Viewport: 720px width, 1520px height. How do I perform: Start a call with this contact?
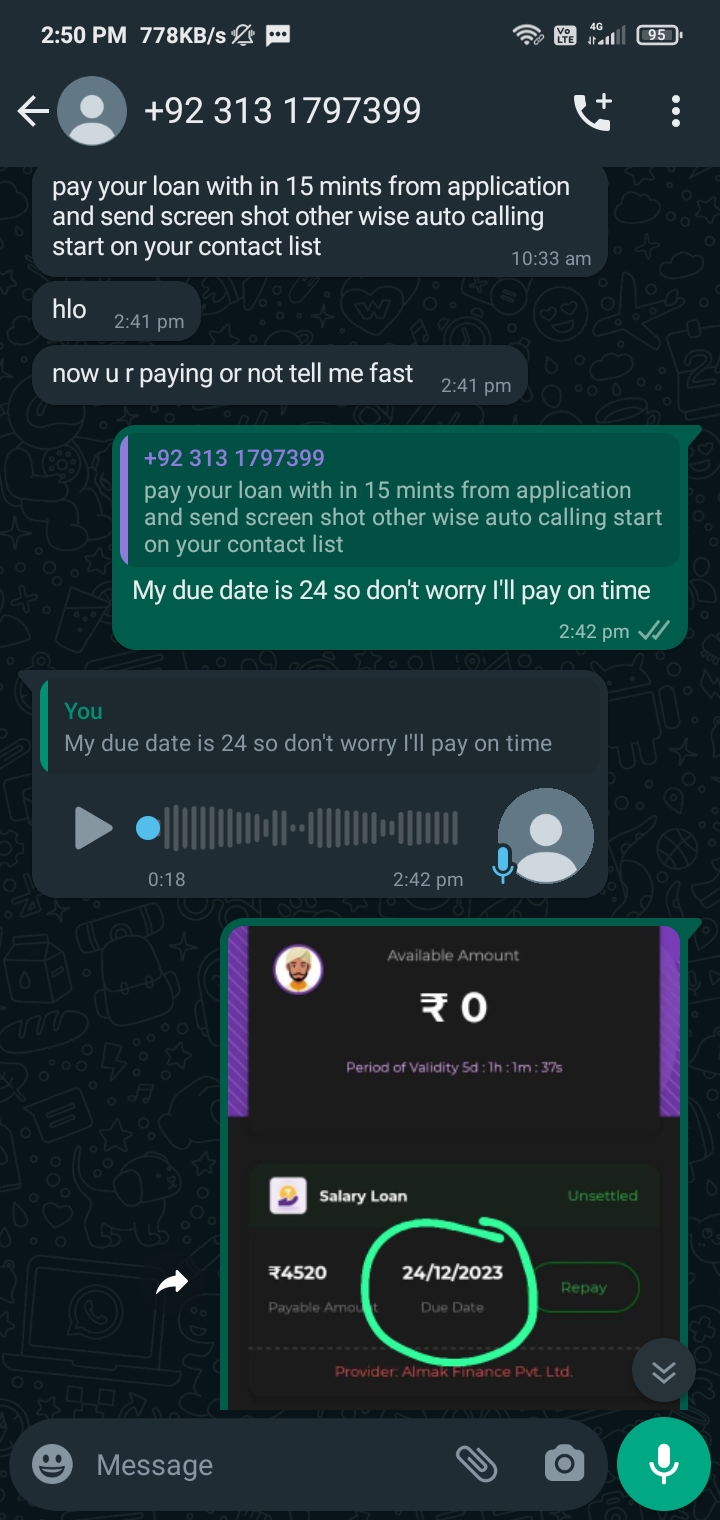592,111
